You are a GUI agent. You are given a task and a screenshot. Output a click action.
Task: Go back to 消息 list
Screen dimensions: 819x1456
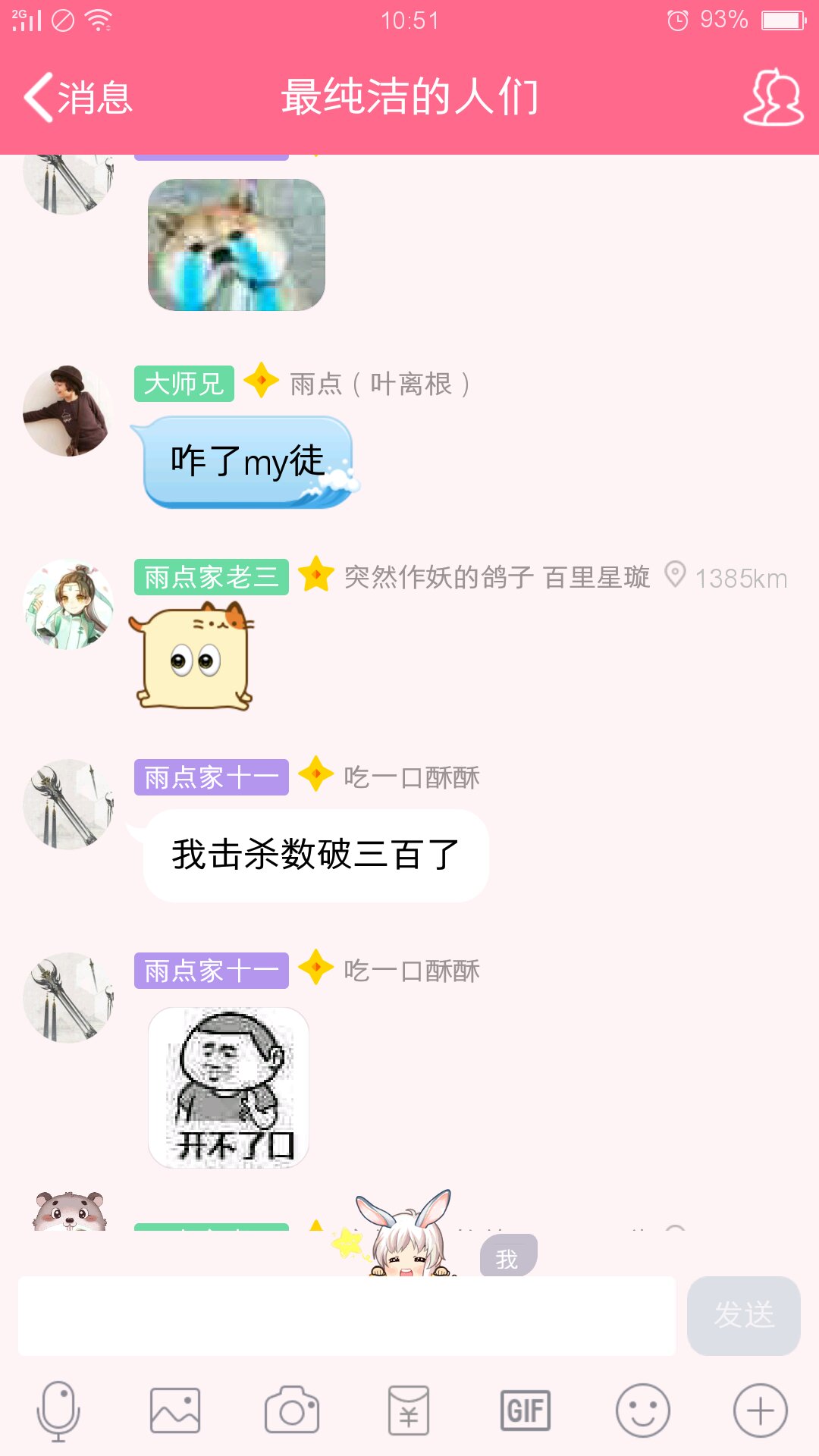click(77, 97)
